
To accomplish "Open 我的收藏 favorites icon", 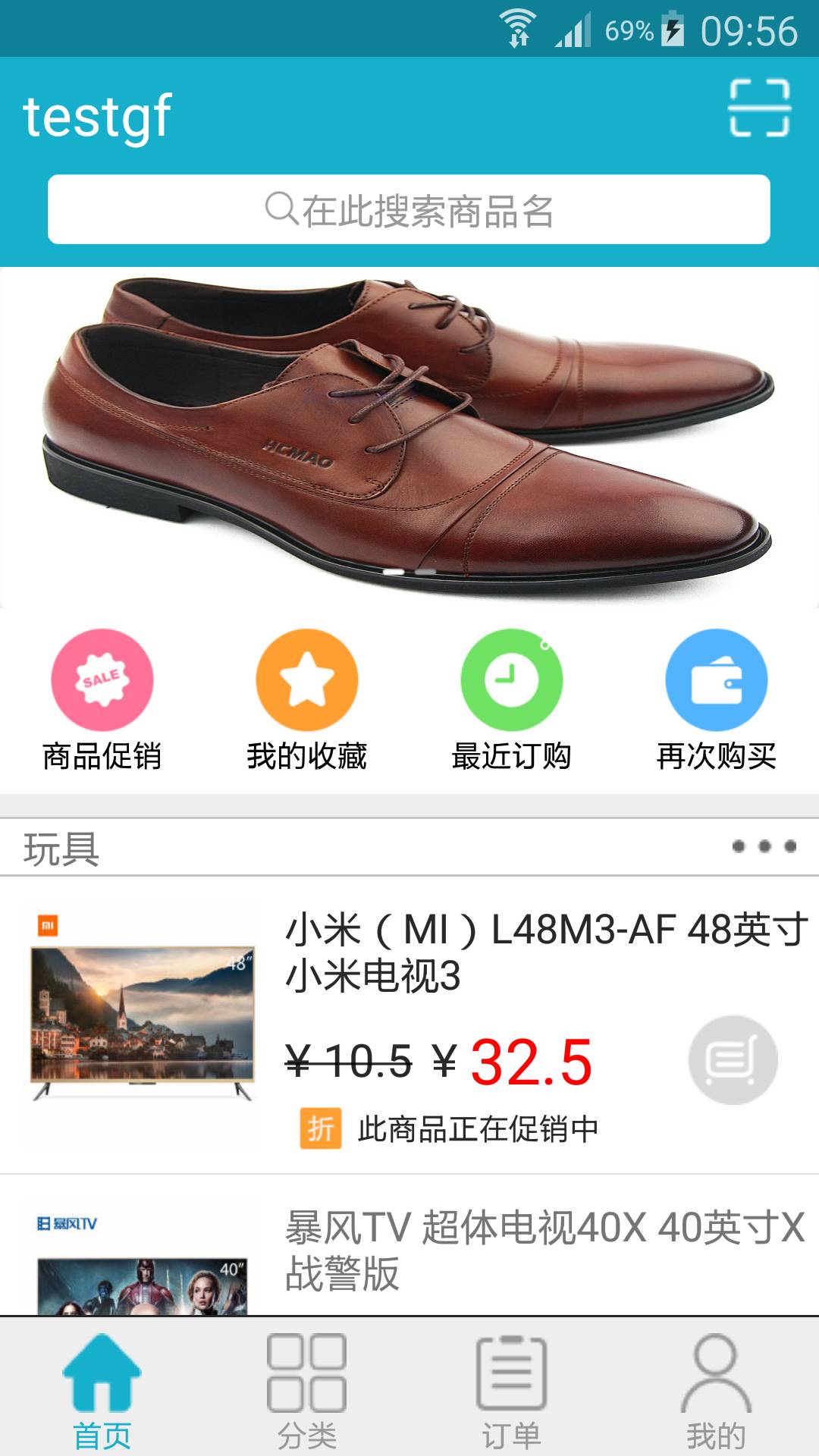I will click(x=306, y=680).
